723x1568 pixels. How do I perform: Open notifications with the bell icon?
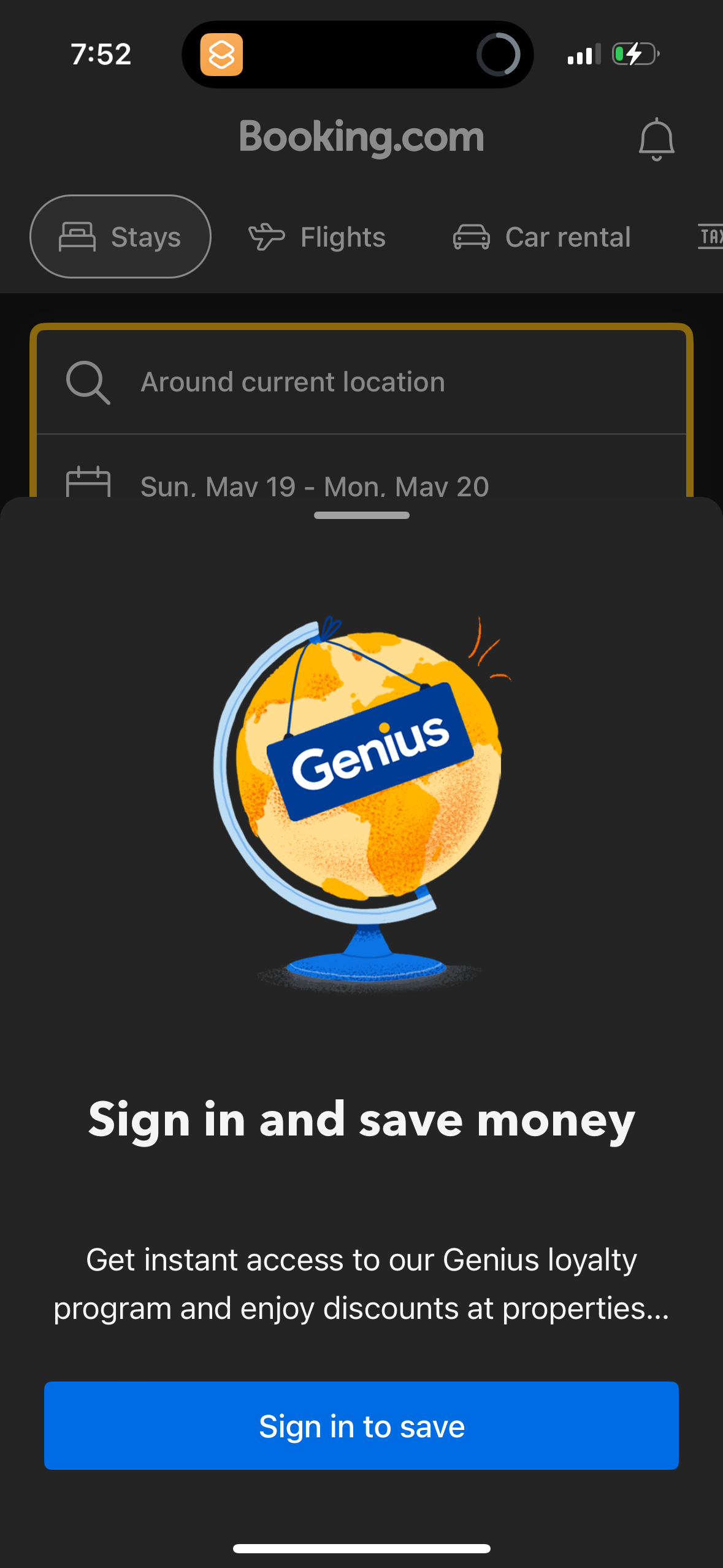[x=657, y=140]
